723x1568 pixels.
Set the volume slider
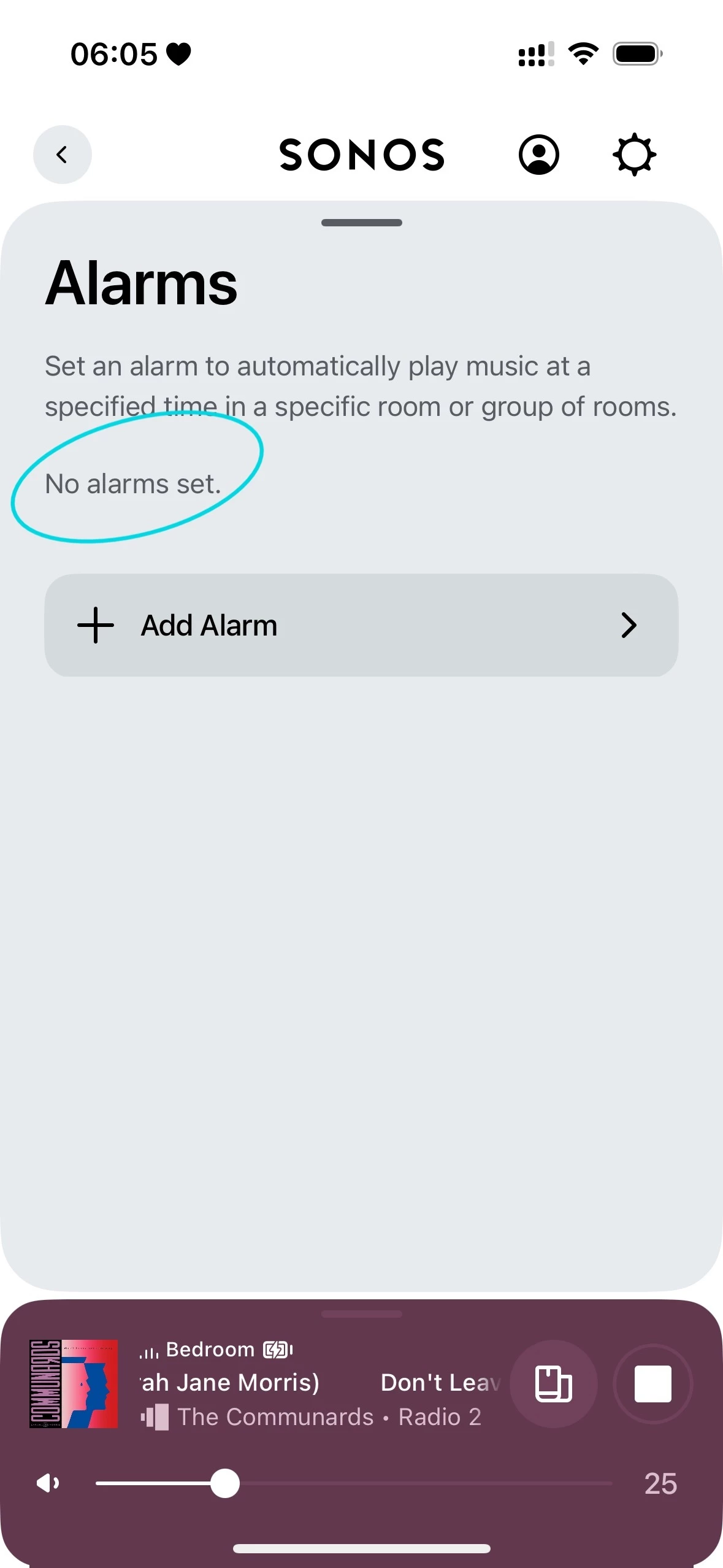point(354,1483)
